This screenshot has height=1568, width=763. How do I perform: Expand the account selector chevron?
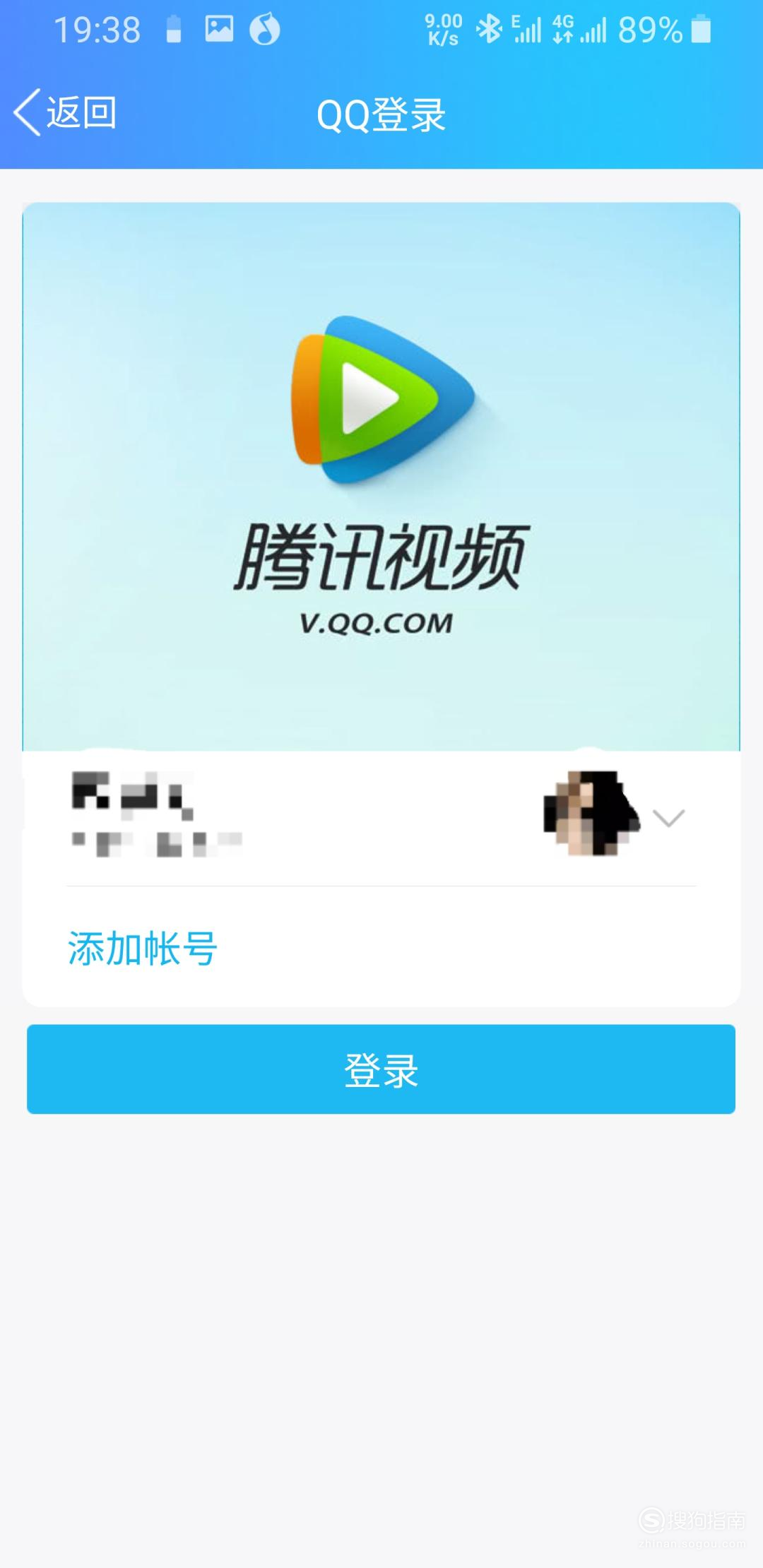point(668,818)
